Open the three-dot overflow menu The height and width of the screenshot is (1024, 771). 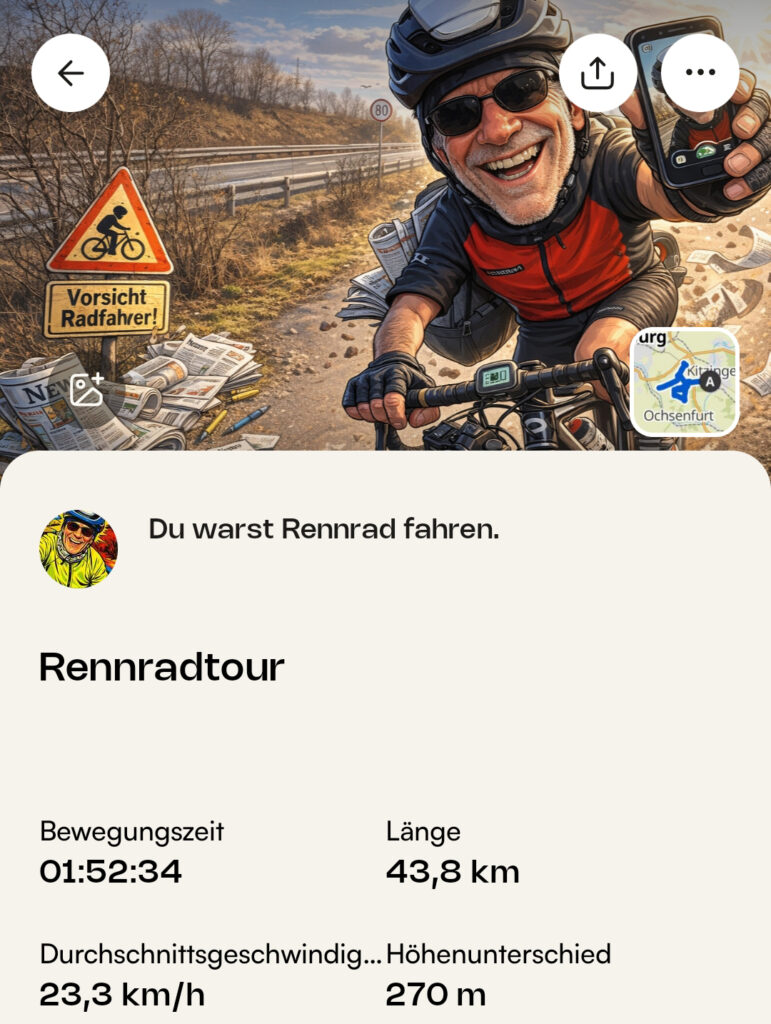(x=700, y=73)
